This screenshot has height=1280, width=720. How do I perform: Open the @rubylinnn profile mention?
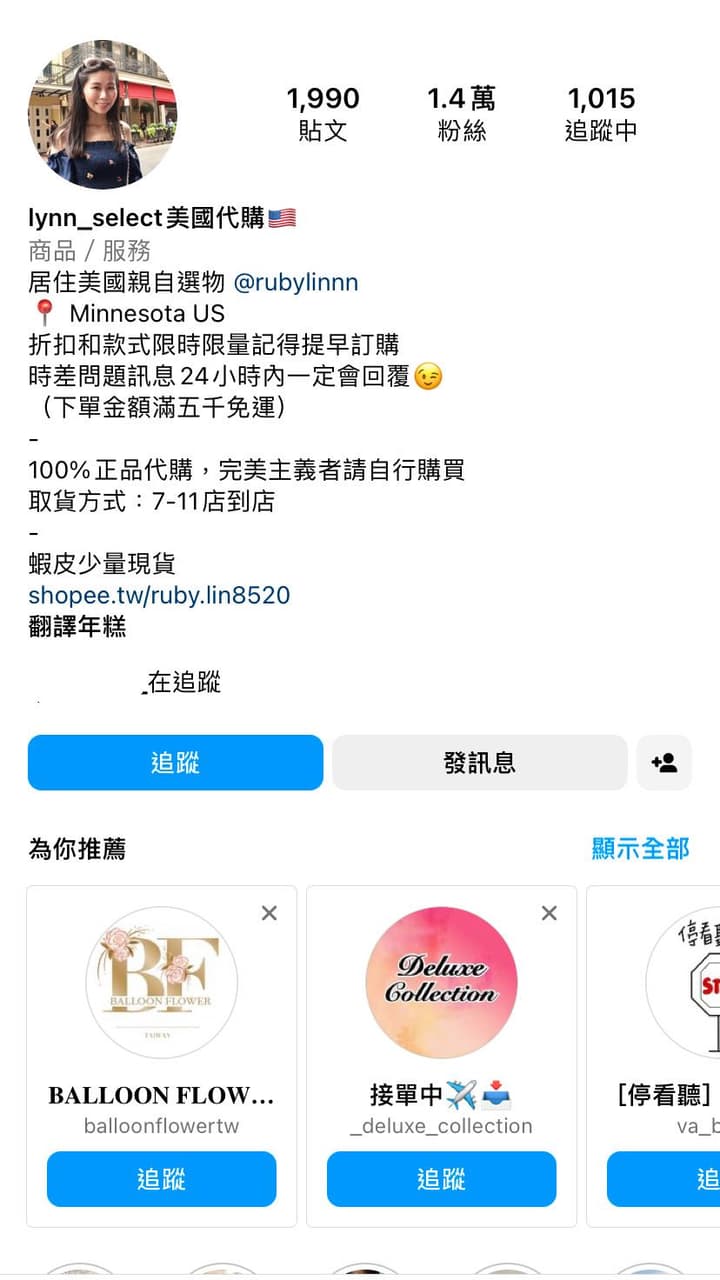pos(299,282)
